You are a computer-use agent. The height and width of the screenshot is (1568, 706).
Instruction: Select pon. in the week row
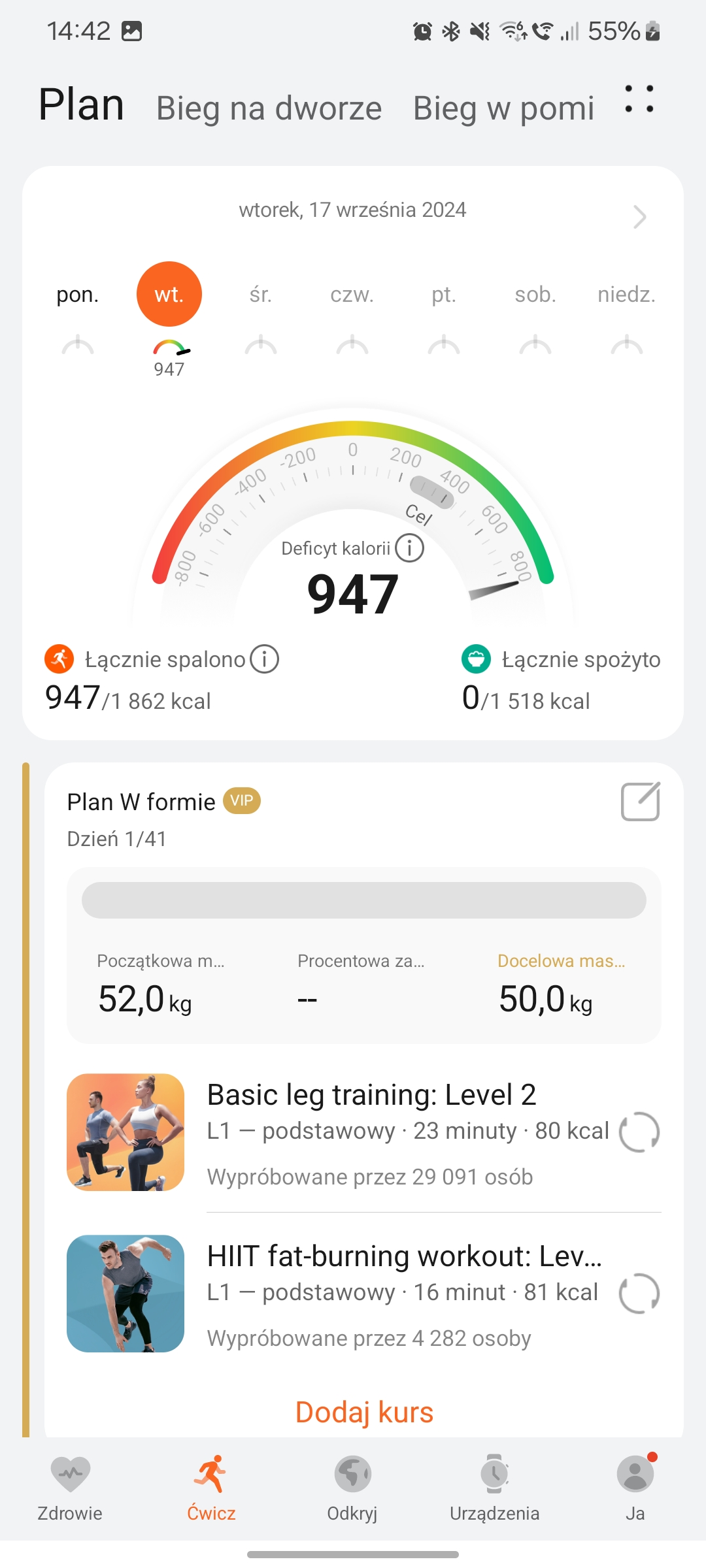[x=78, y=295]
